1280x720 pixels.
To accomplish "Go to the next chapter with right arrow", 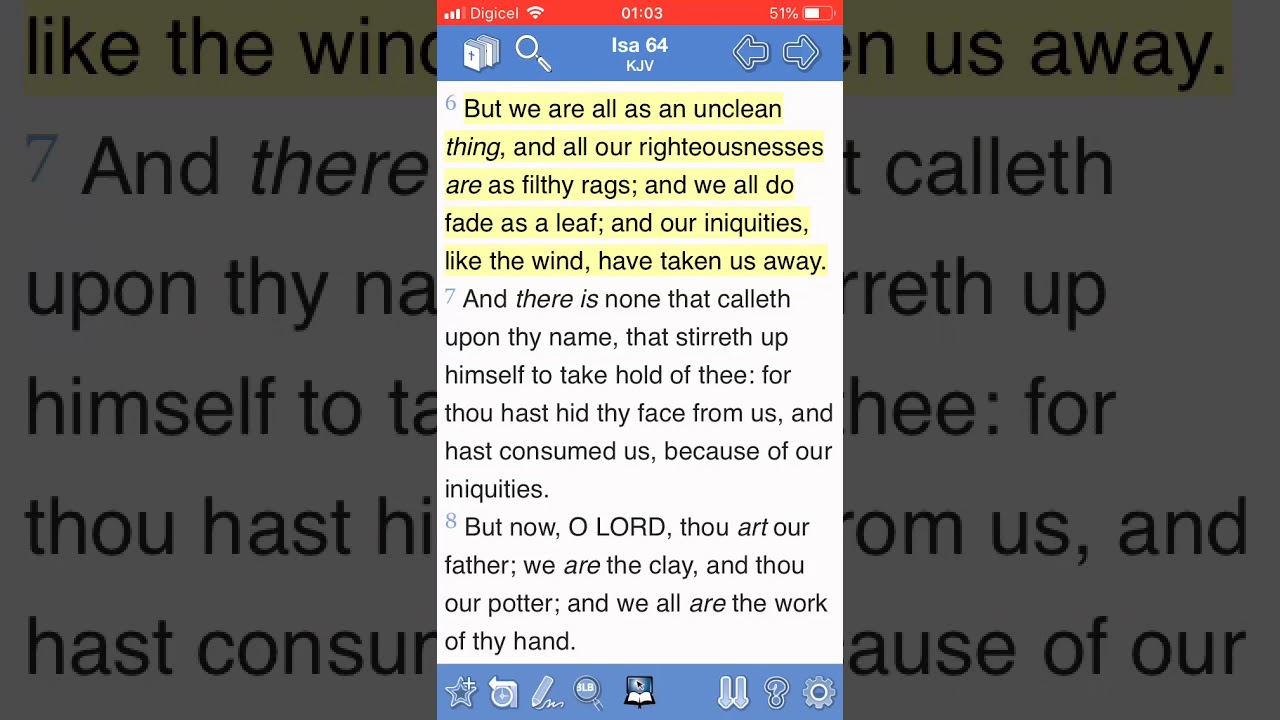I will [x=801, y=53].
